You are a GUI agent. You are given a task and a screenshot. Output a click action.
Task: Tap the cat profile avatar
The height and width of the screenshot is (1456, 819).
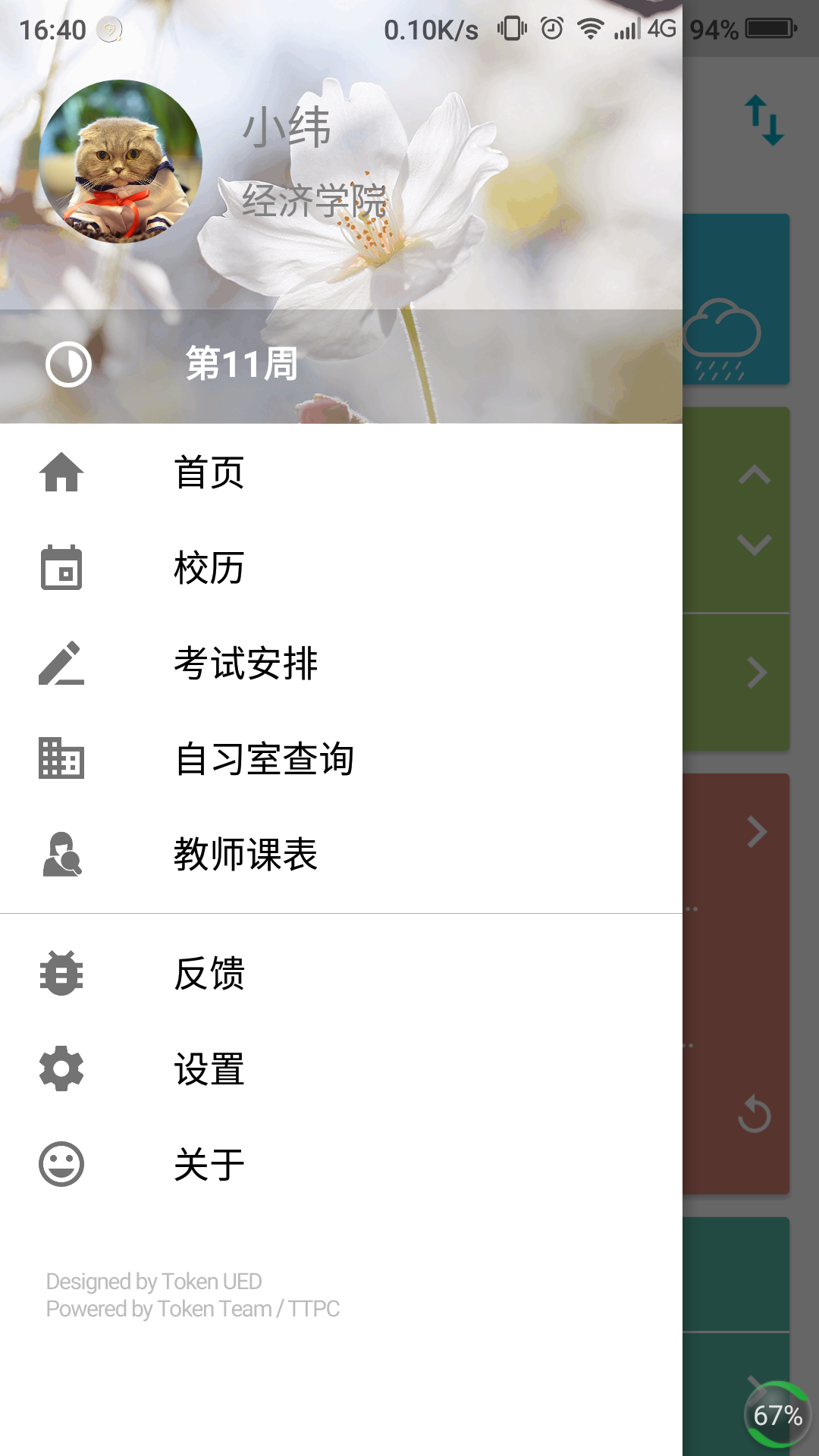point(121,162)
